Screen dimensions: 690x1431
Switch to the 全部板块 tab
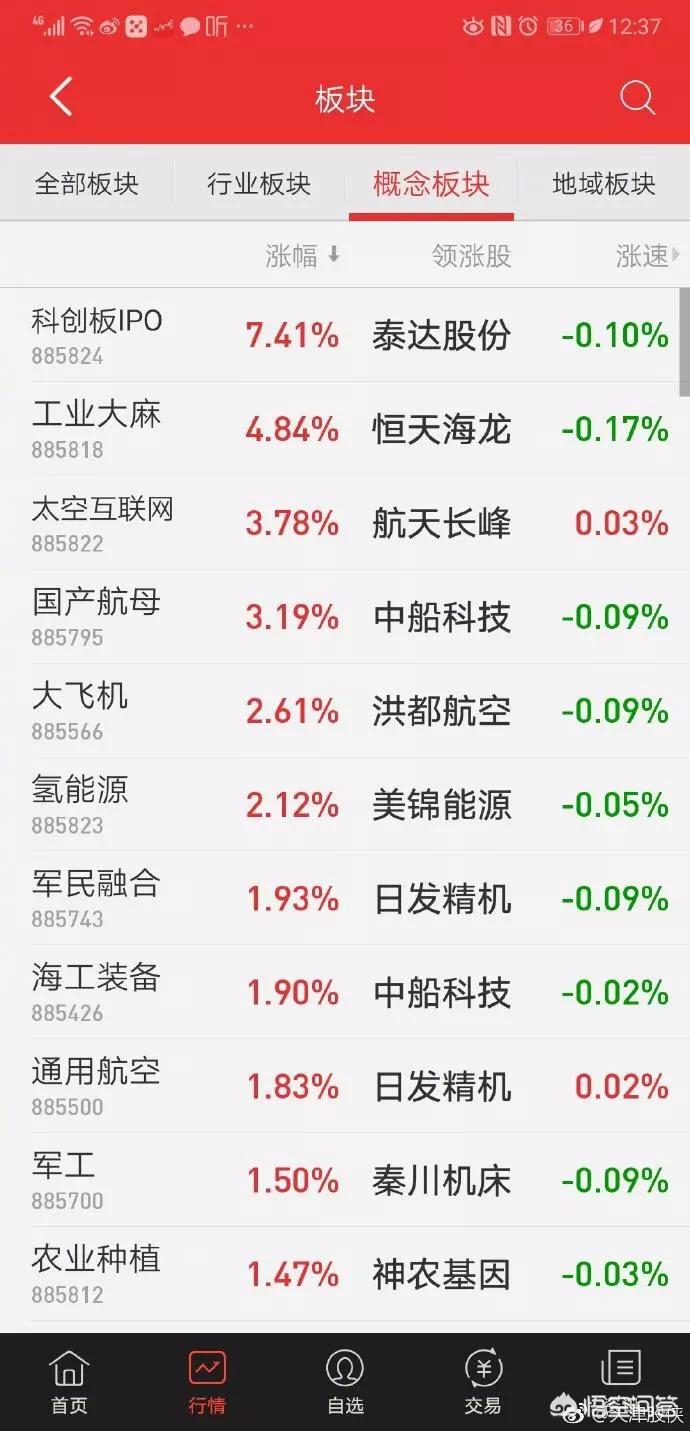86,184
